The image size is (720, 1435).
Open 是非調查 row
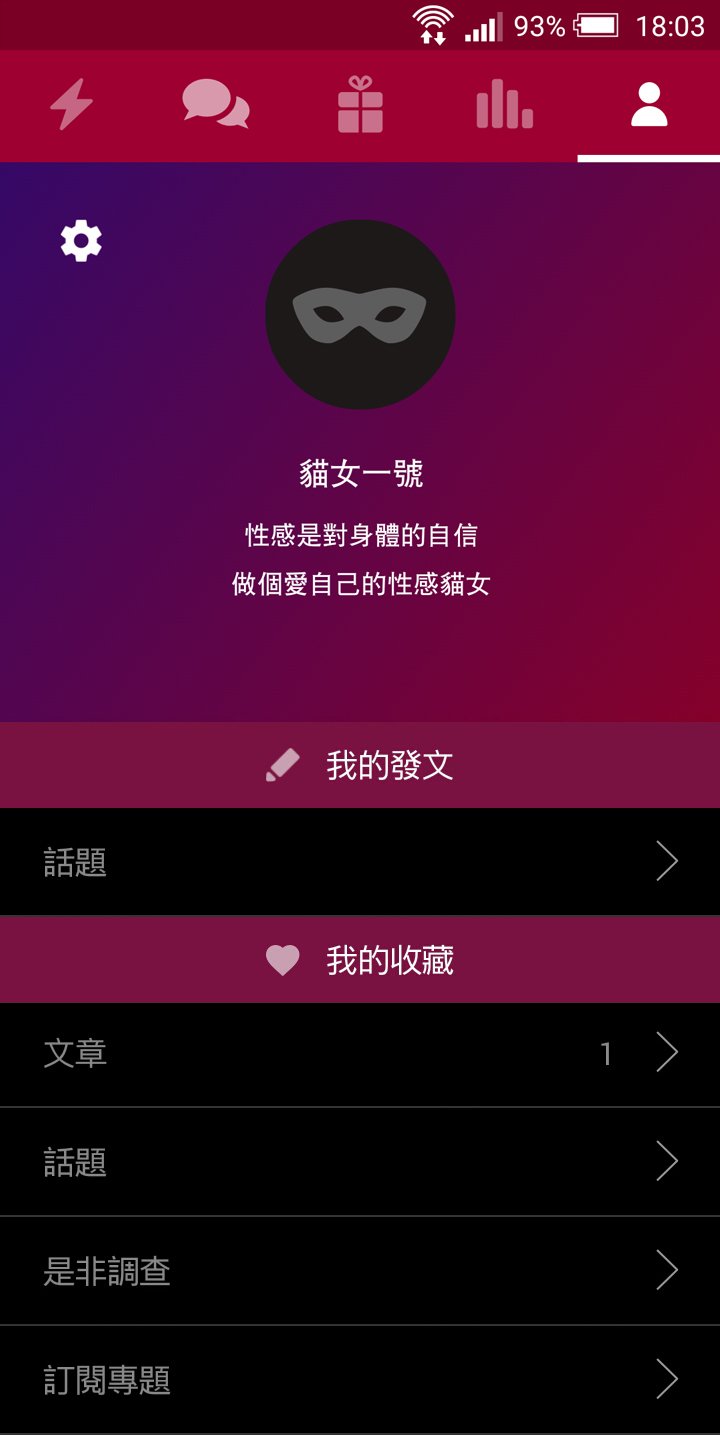pos(360,1271)
